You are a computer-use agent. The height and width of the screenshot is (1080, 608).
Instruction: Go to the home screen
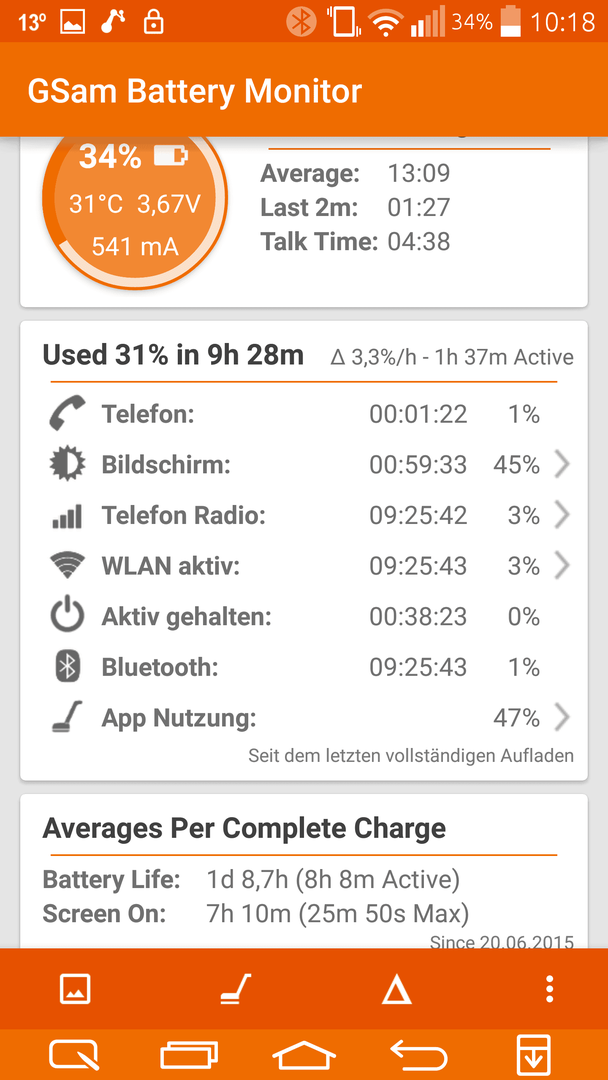coord(304,1055)
